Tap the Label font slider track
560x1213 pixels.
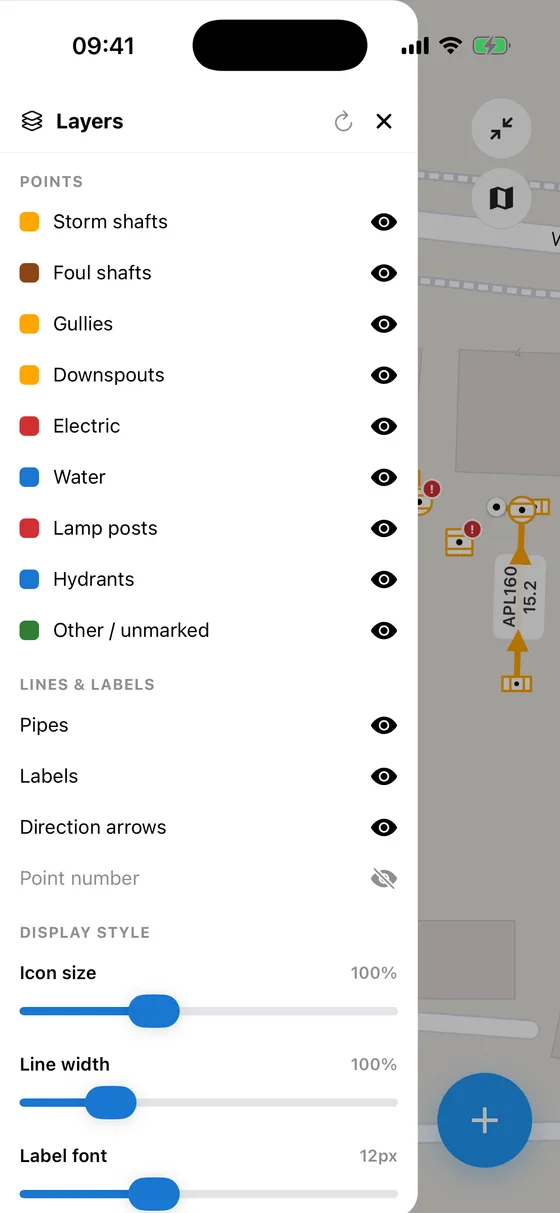pos(209,1194)
